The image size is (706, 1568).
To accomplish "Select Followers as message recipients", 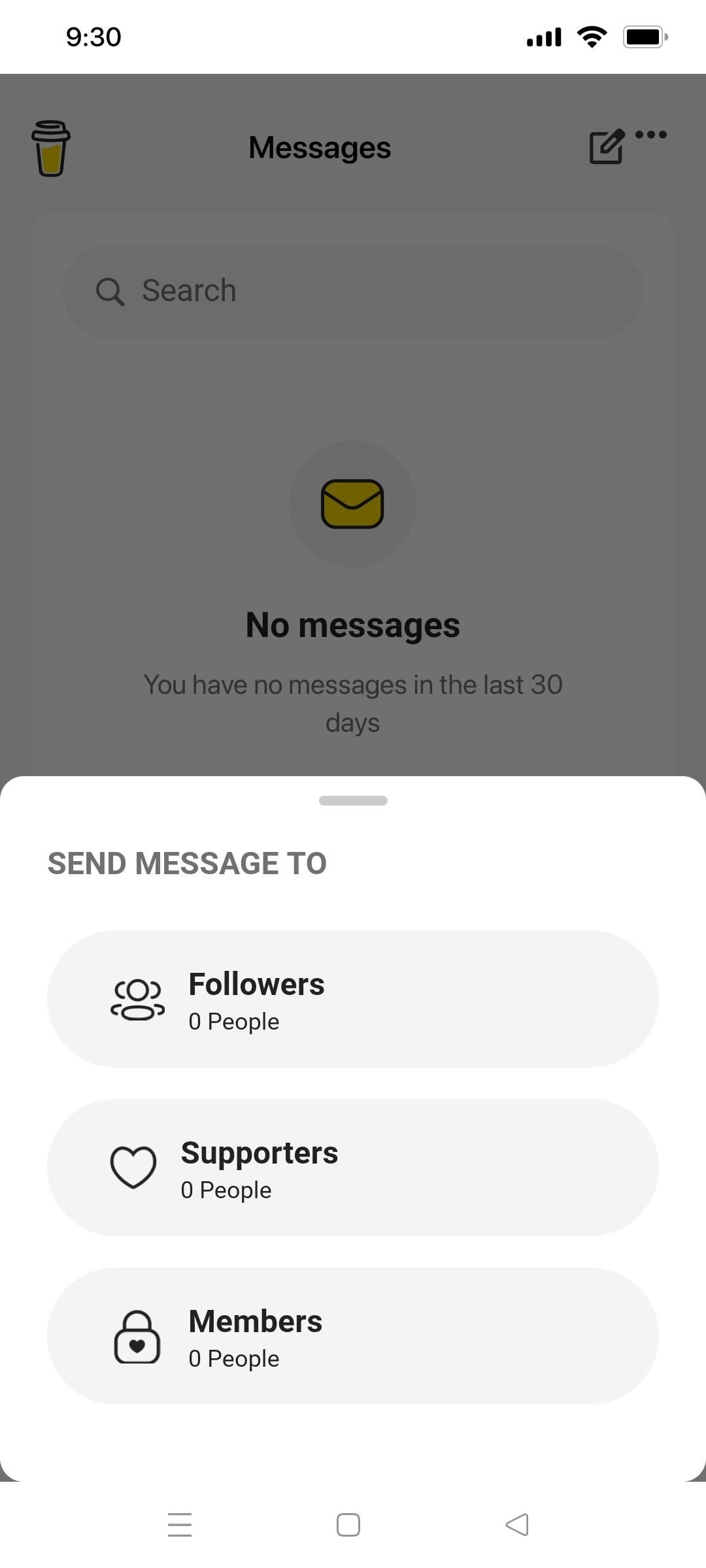I will click(x=353, y=999).
